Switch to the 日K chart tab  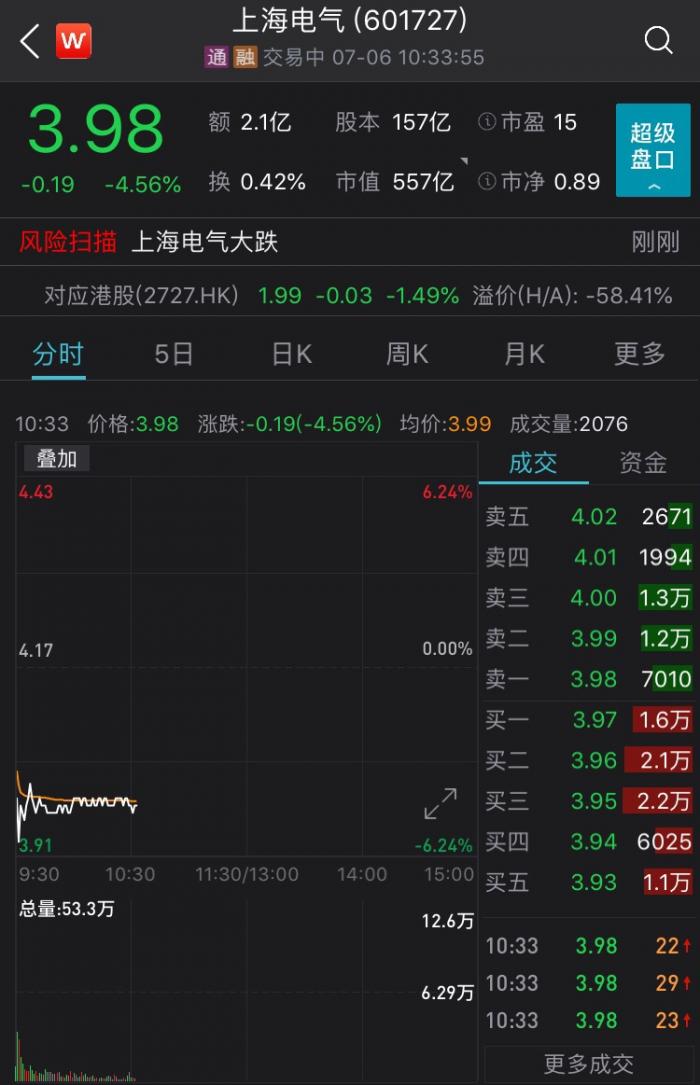tap(291, 354)
